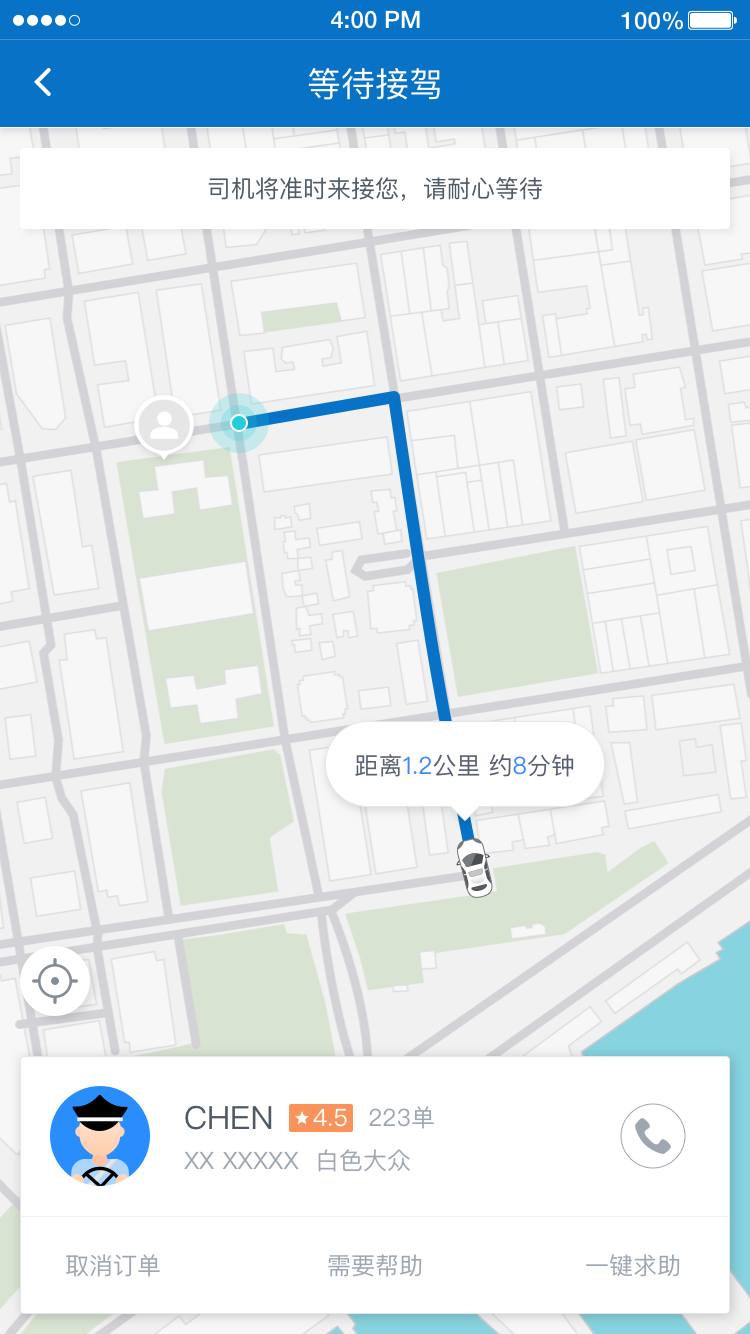The width and height of the screenshot is (750, 1334).
Task: Tap 一键求助 for emergency help
Action: pyautogui.click(x=633, y=1266)
